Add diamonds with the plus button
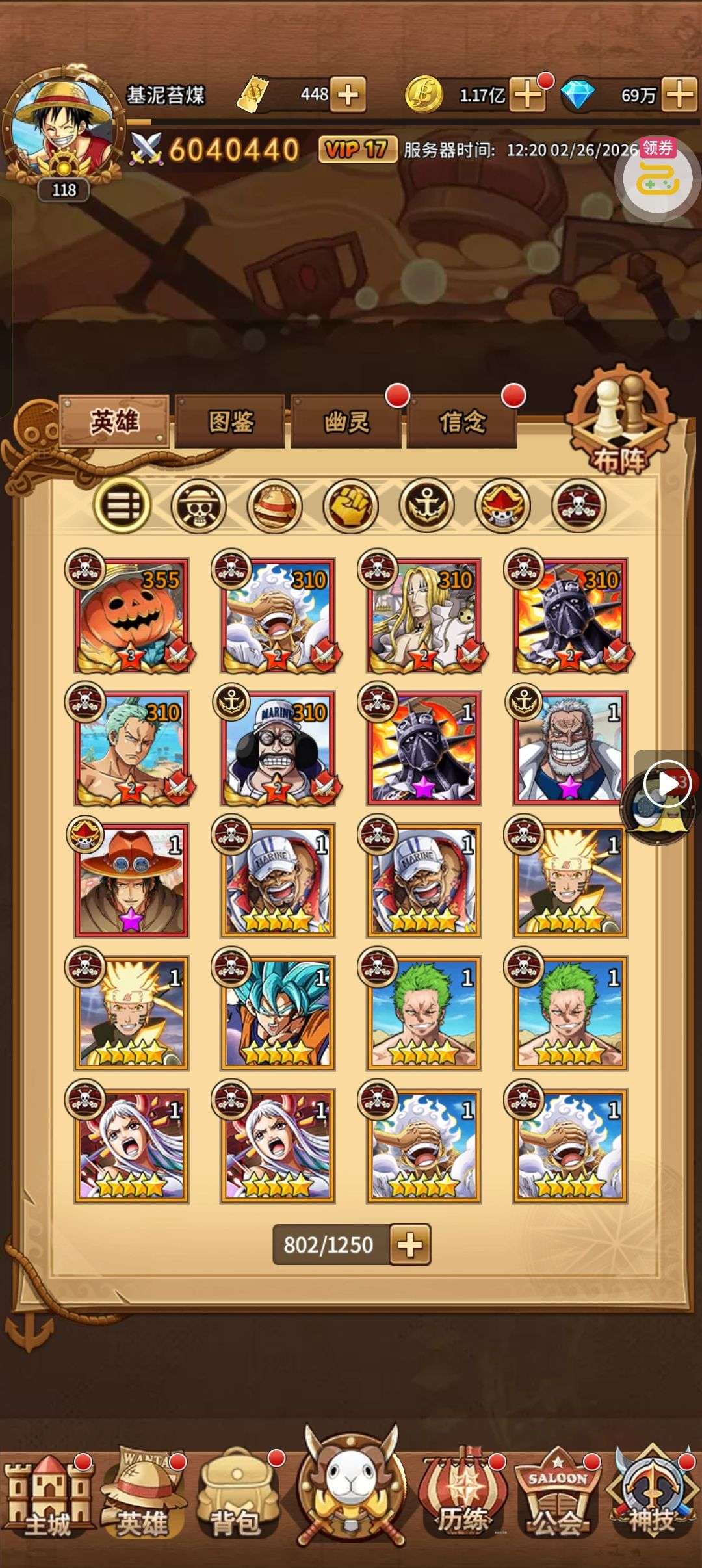The height and width of the screenshot is (1568, 702). 681,96
